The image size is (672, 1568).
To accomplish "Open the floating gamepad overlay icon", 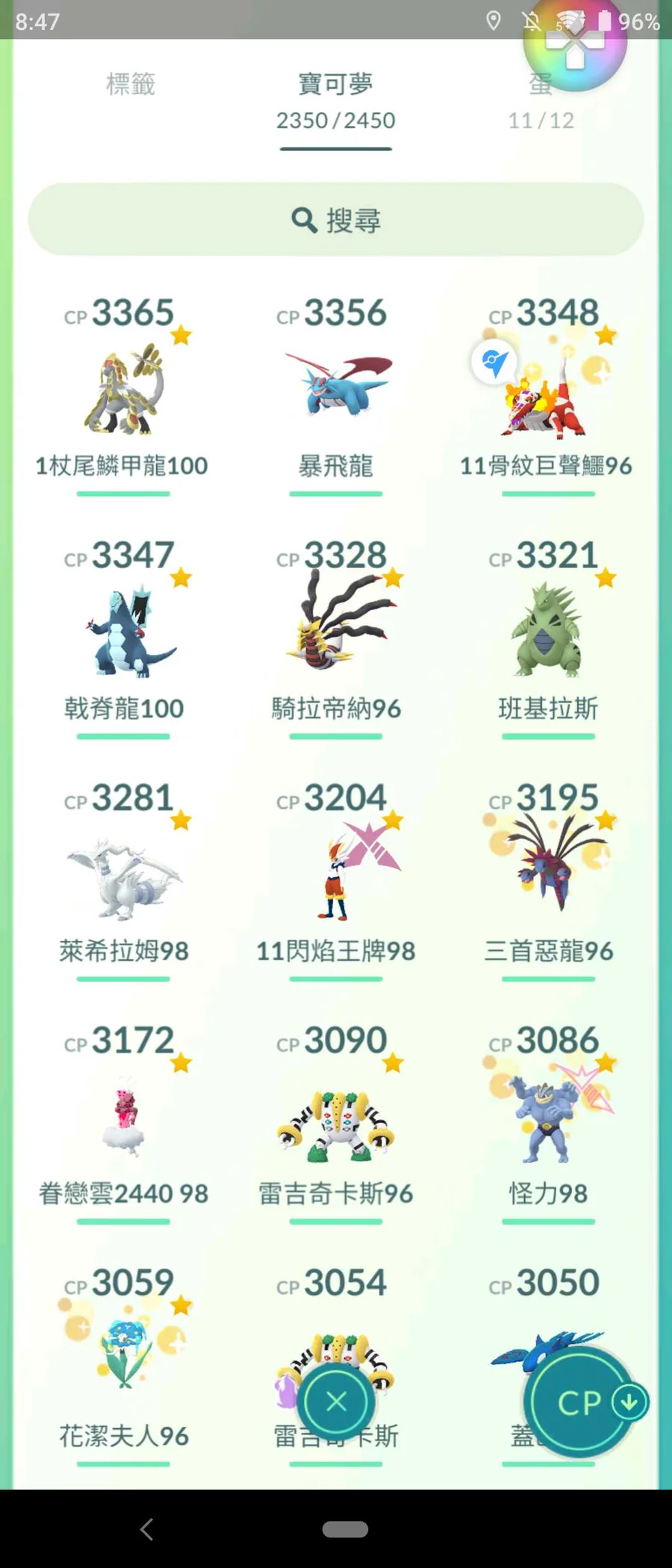I will coord(574,45).
